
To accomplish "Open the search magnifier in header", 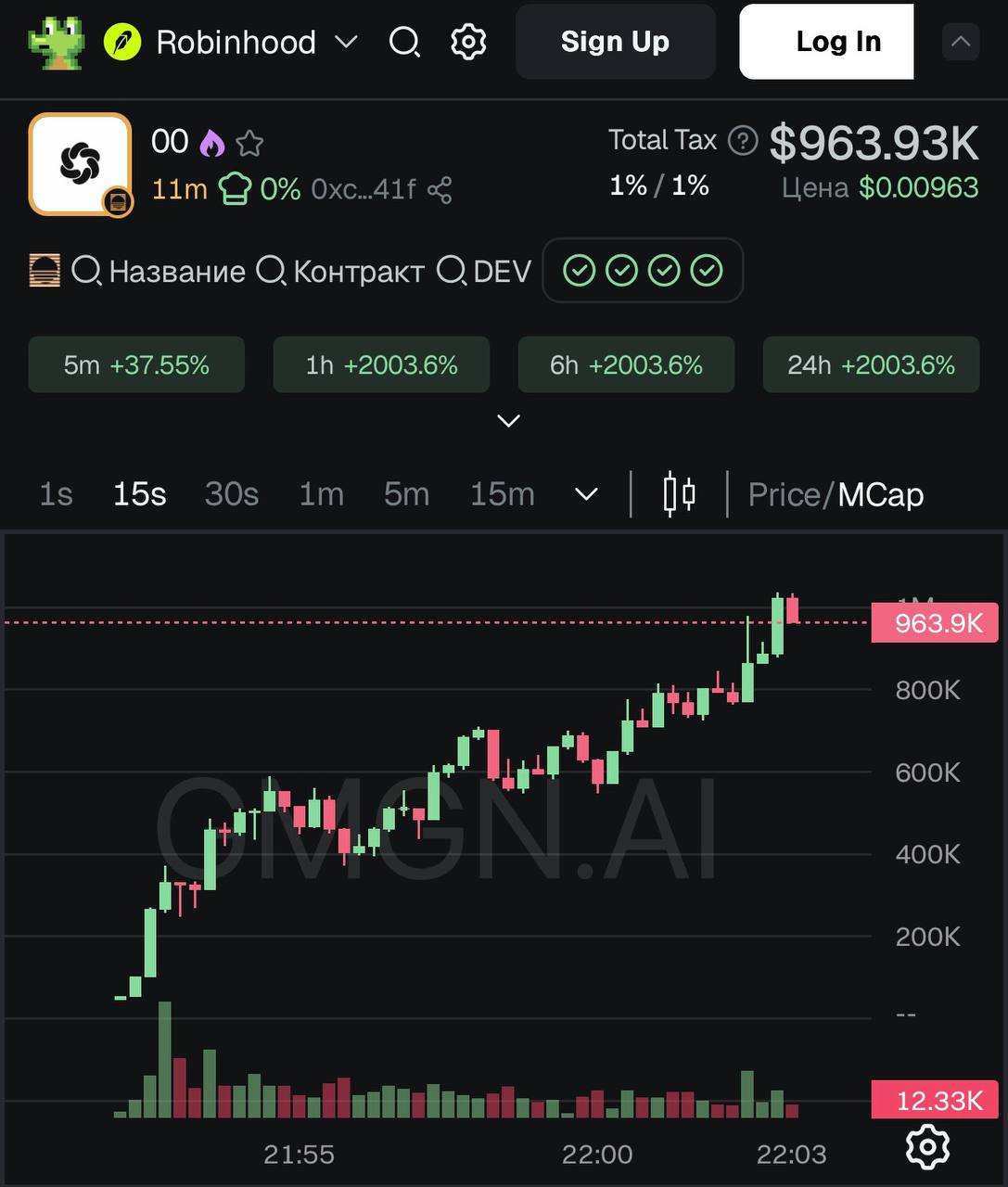I will coord(404,42).
